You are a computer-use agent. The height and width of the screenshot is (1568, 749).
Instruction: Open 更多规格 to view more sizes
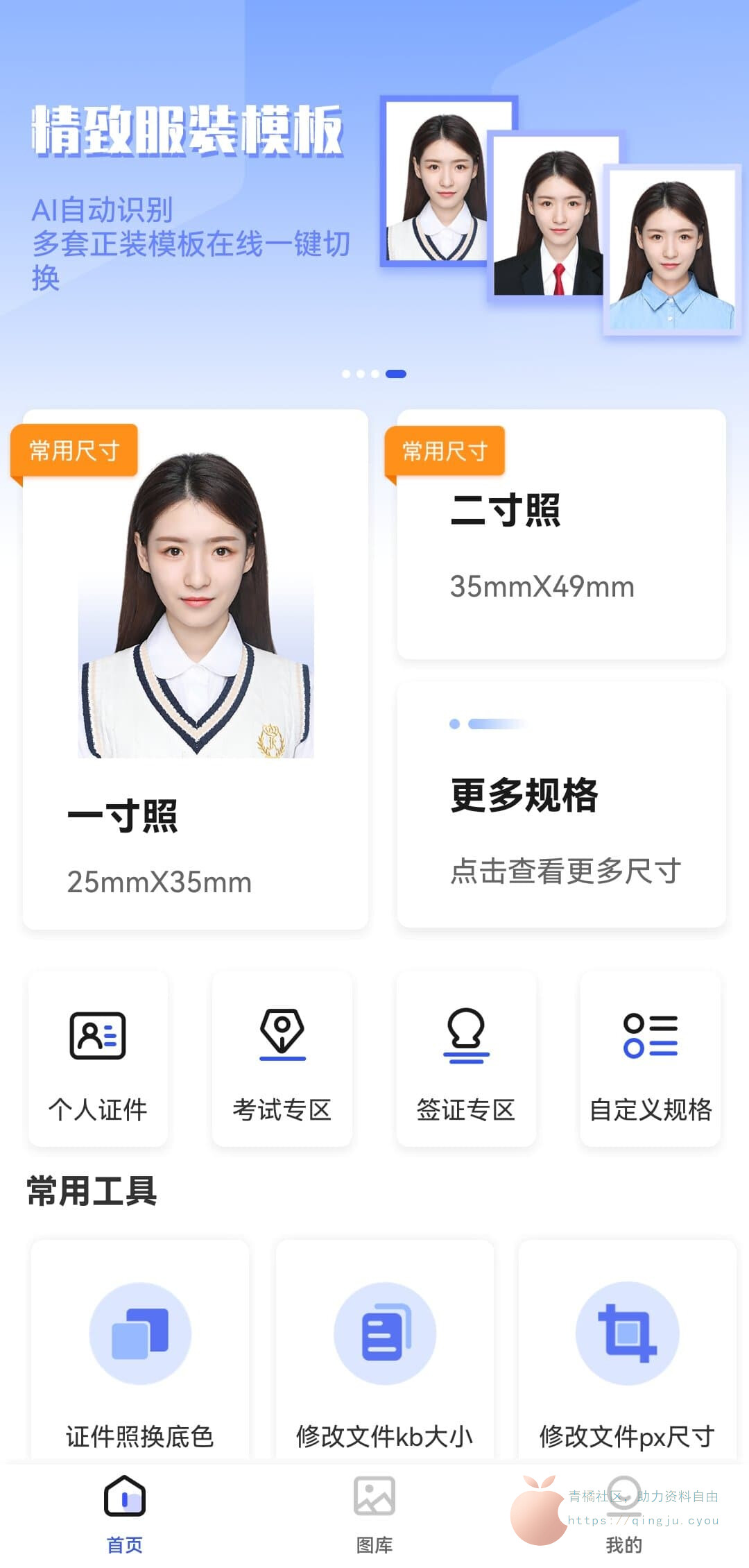[x=561, y=805]
